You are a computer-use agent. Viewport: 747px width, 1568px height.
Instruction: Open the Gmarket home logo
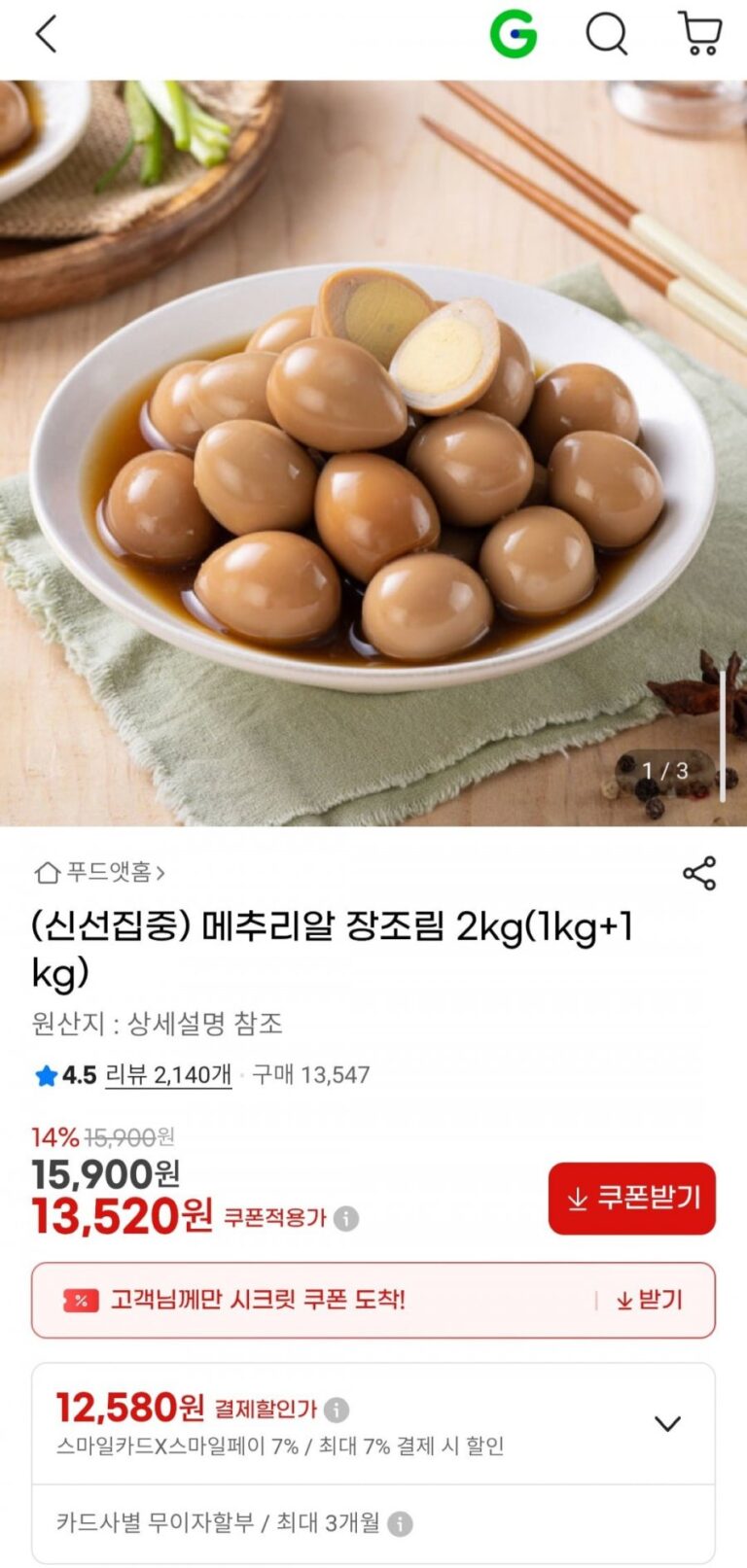[x=513, y=35]
